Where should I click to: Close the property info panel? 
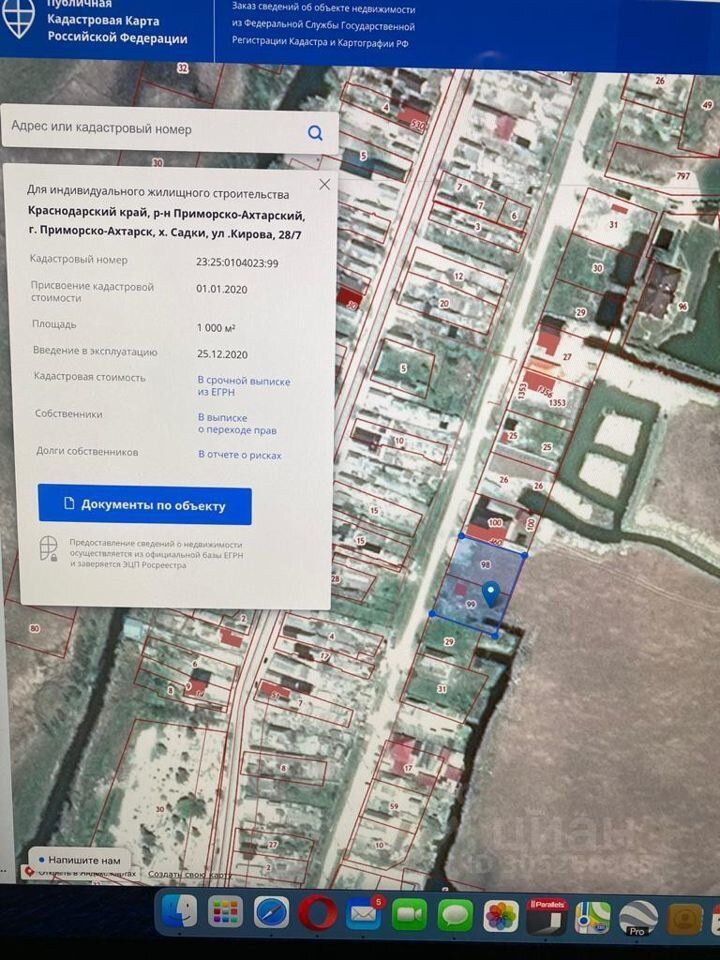pos(324,185)
